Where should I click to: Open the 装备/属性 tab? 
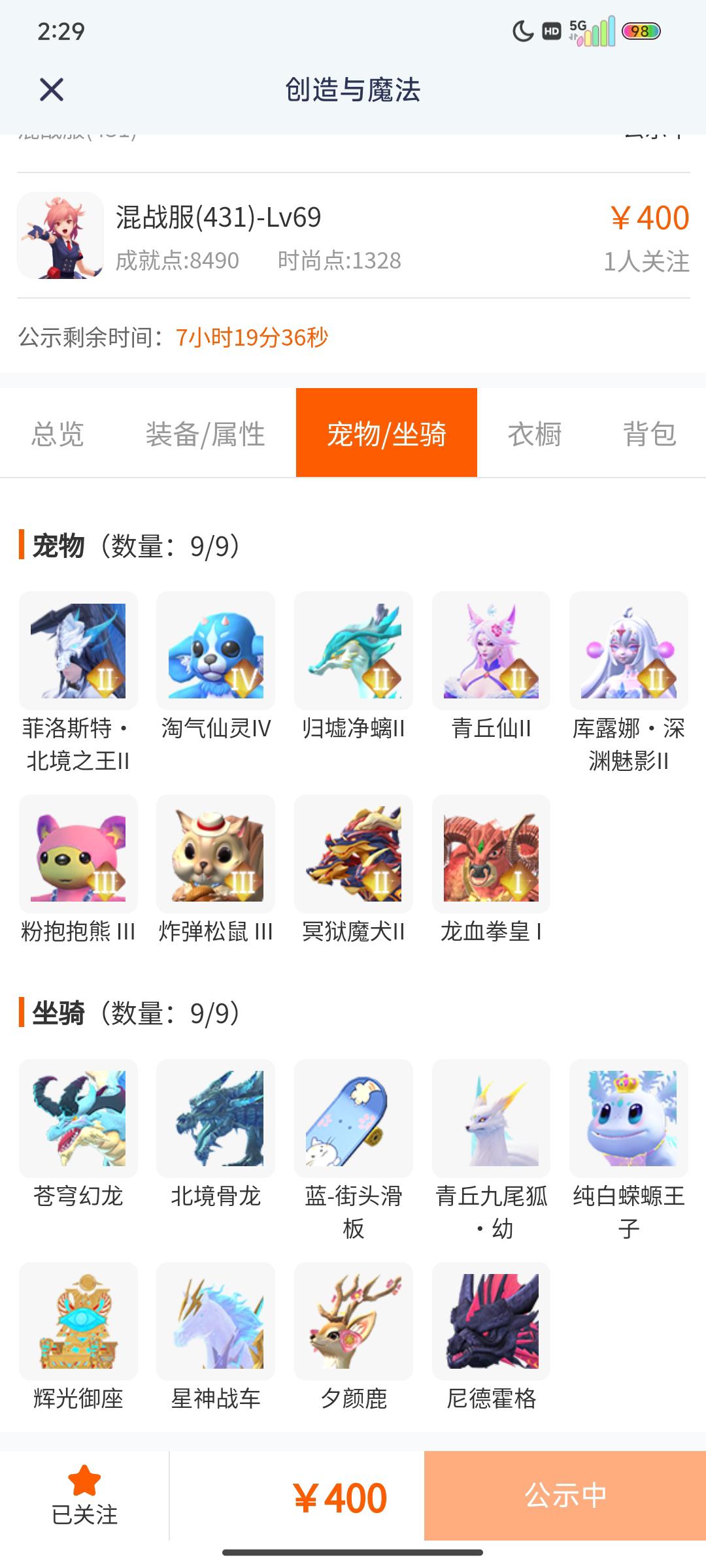click(205, 434)
